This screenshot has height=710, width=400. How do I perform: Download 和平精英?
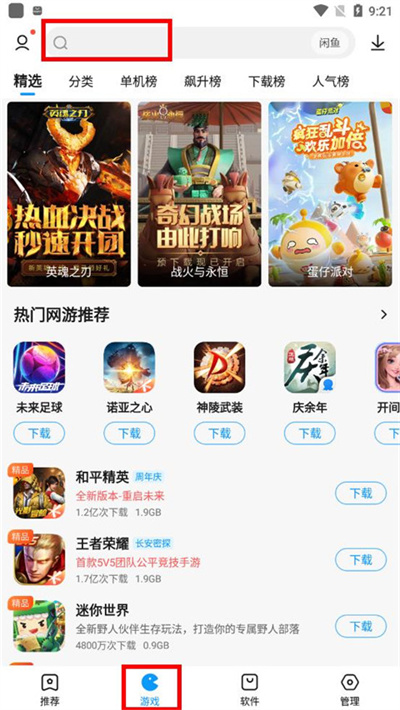(361, 494)
